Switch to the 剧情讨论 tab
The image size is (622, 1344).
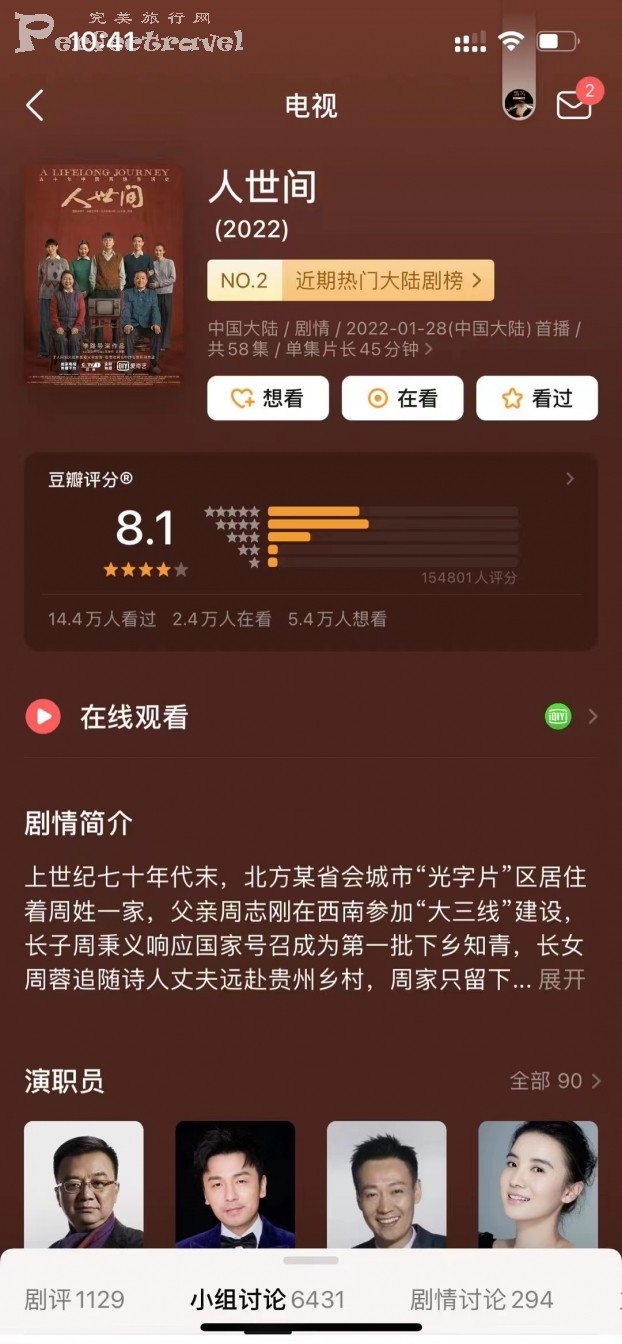coord(481,1300)
